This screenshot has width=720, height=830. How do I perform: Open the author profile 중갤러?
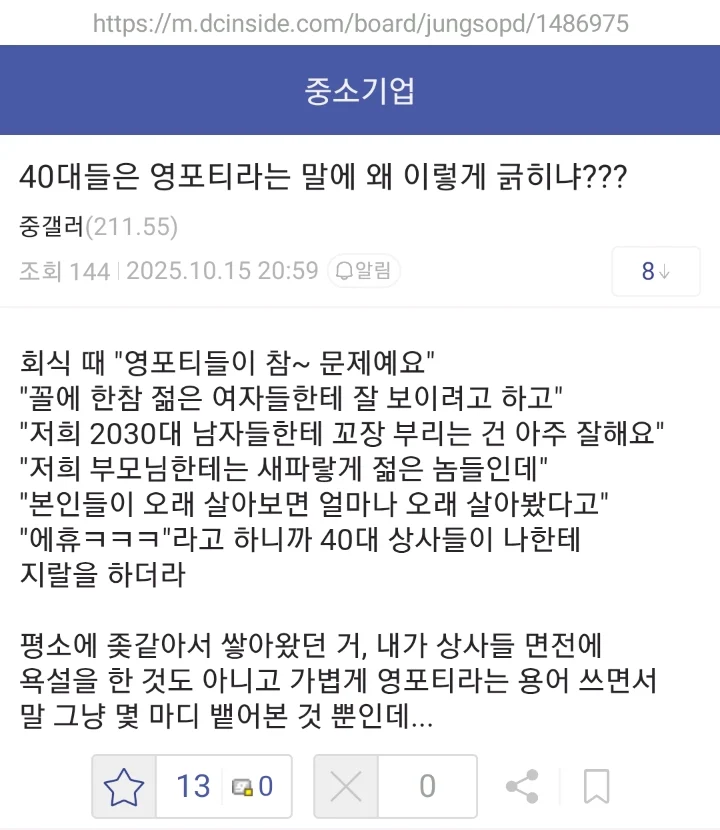pos(52,228)
